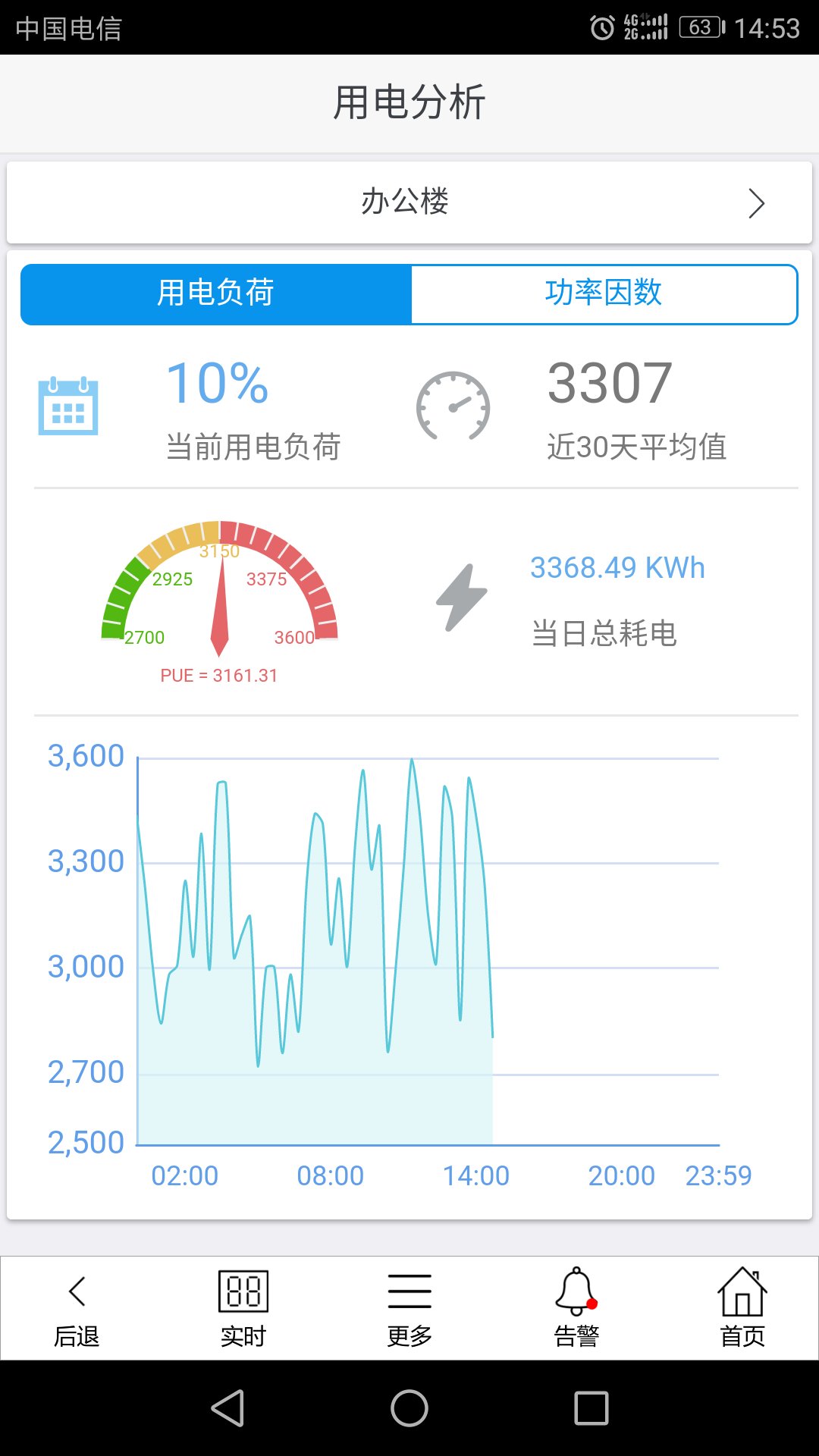Tap the system back triangle button
The width and height of the screenshot is (819, 1456).
point(227,1408)
